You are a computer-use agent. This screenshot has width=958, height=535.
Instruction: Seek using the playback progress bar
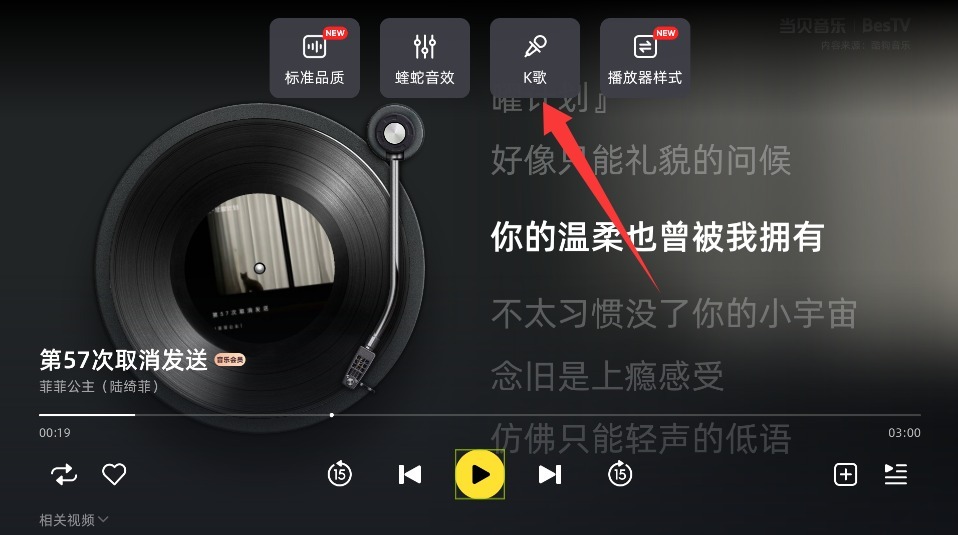[x=480, y=415]
